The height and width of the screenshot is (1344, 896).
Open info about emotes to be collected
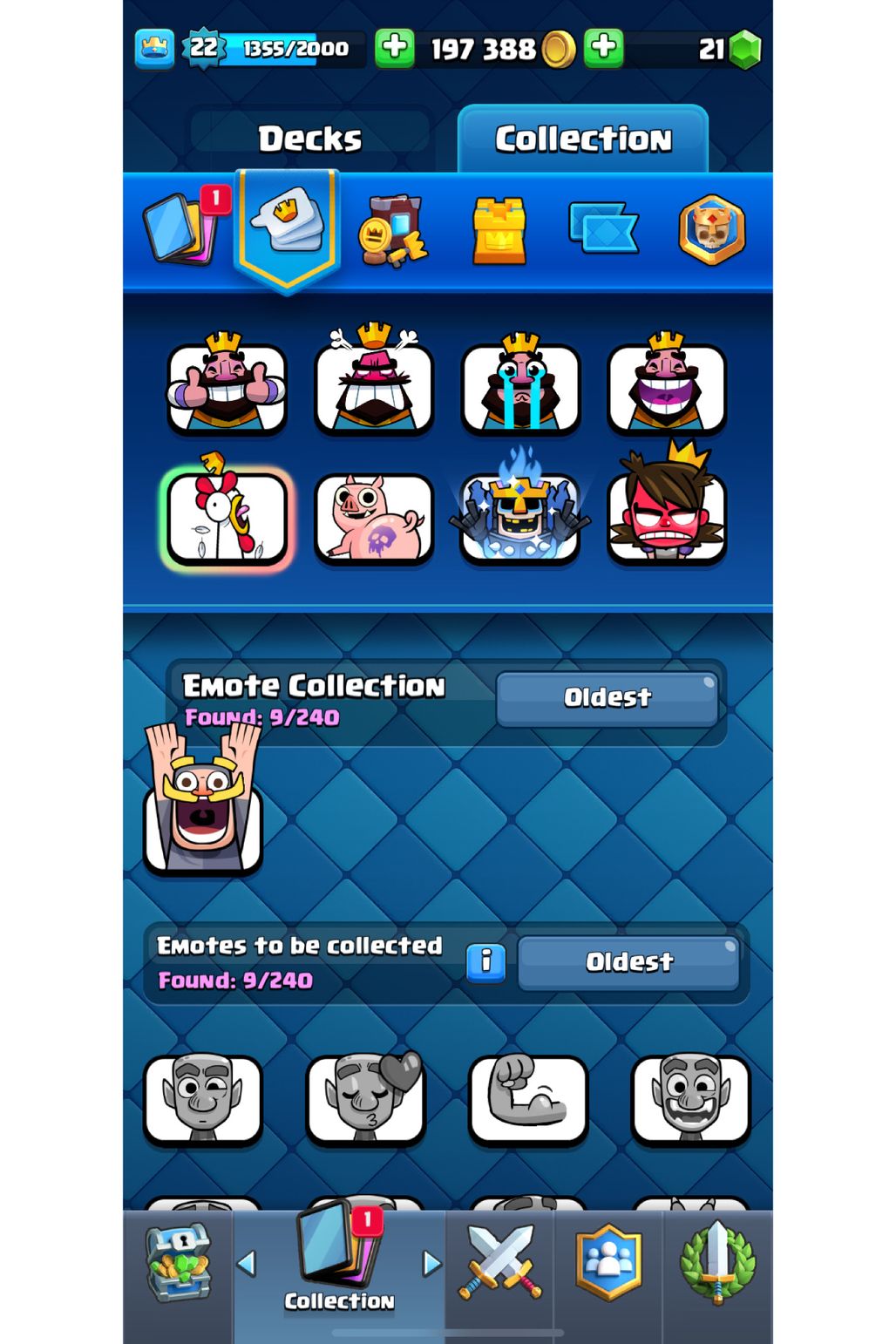point(485,961)
